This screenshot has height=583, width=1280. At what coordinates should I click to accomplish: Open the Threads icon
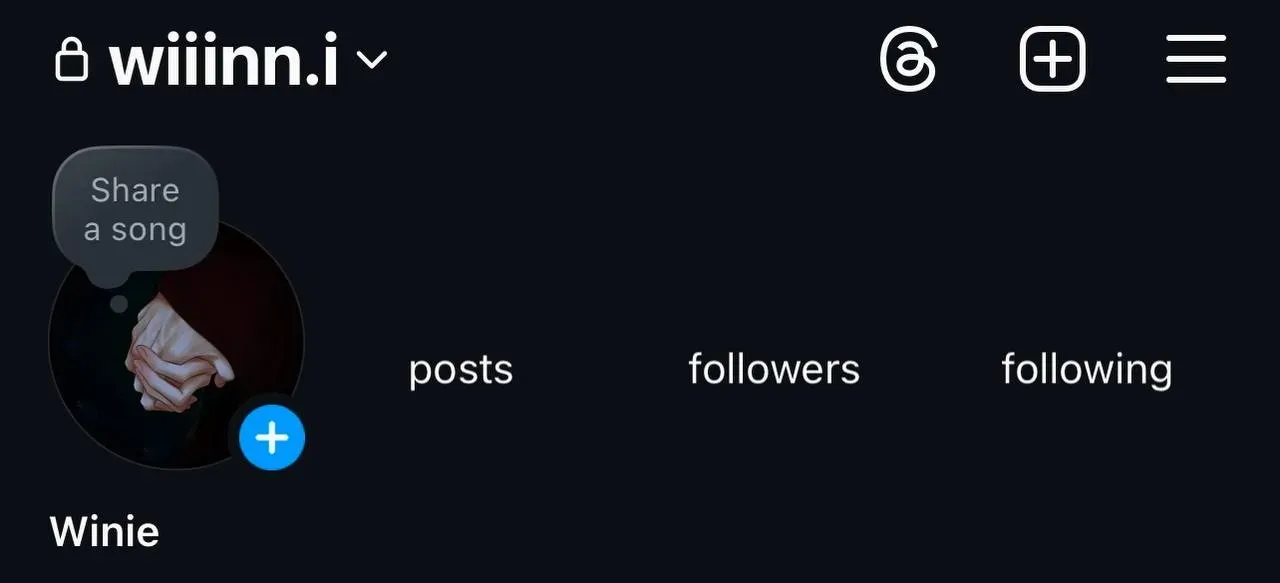coord(908,59)
